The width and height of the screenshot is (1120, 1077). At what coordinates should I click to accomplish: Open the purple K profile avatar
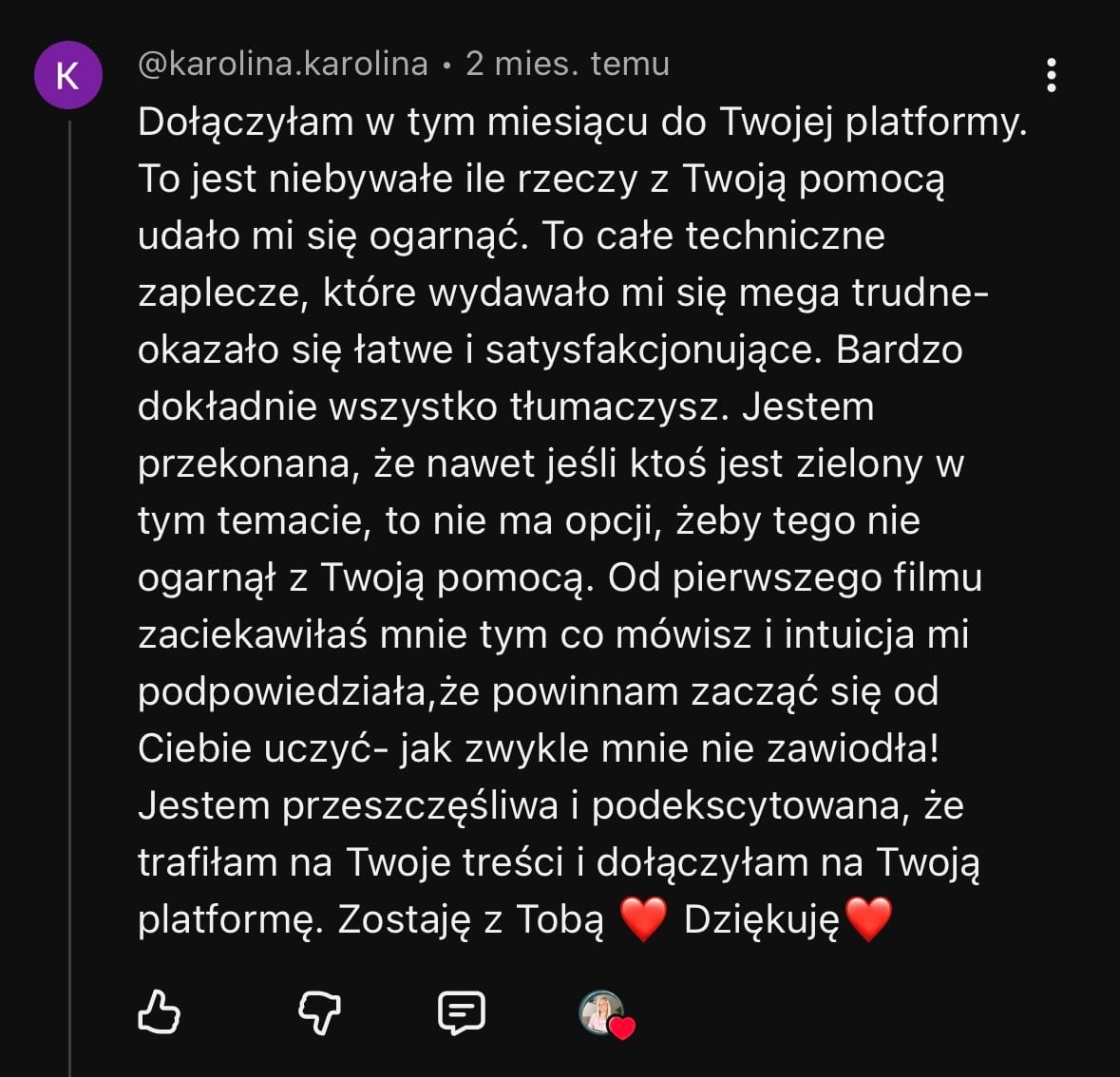coord(68,75)
